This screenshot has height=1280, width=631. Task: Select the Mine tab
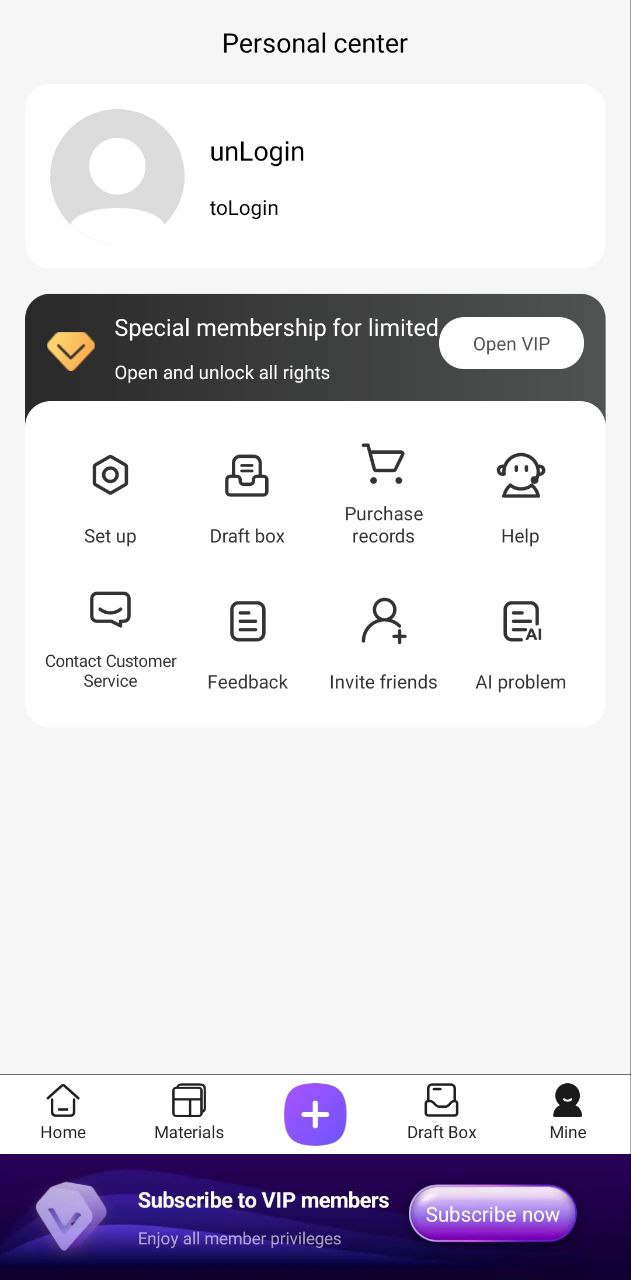567,1113
